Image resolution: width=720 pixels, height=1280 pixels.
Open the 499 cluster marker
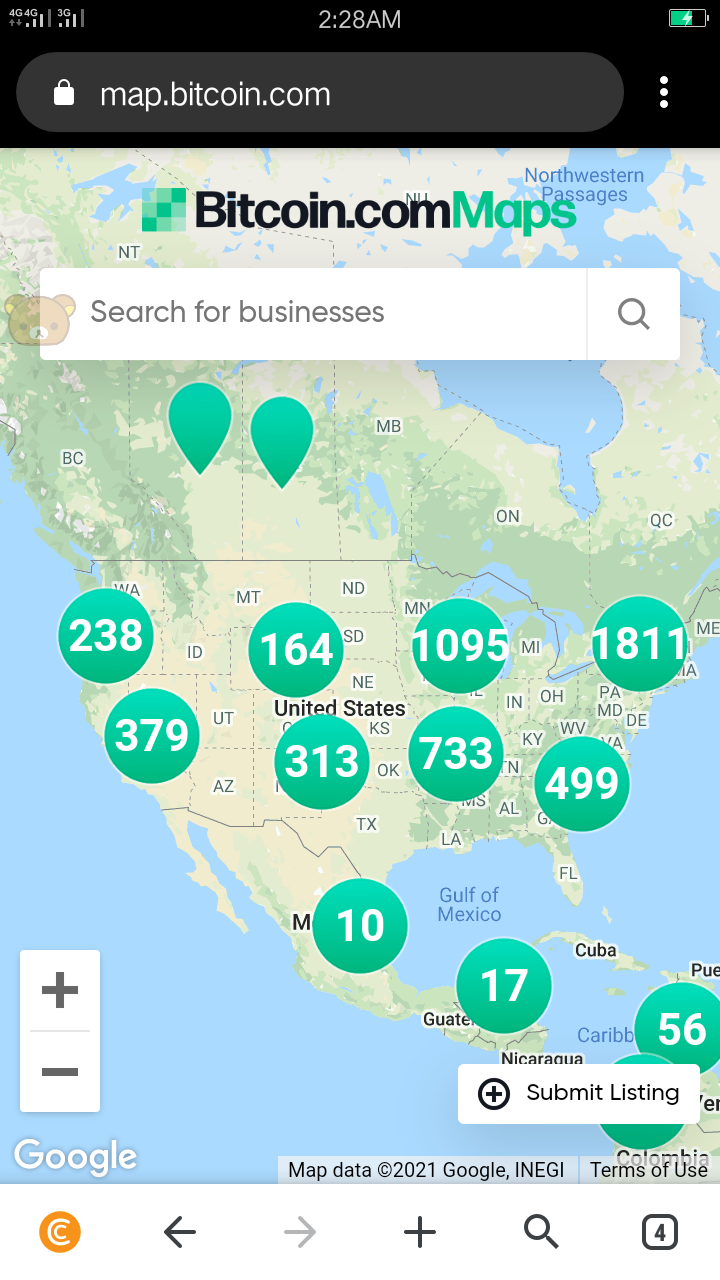pos(582,784)
